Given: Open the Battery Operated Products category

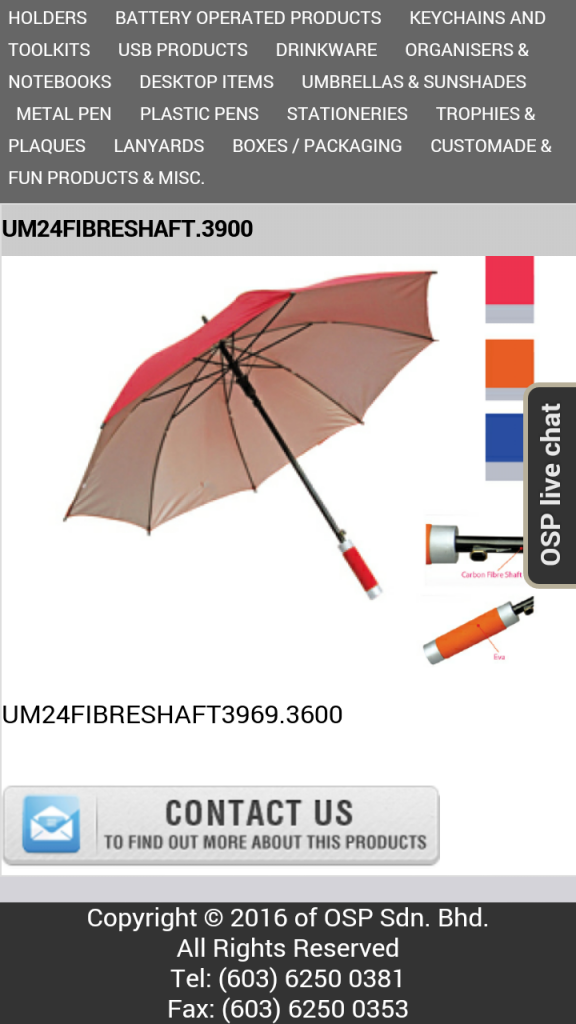Looking at the screenshot, I should [x=248, y=18].
